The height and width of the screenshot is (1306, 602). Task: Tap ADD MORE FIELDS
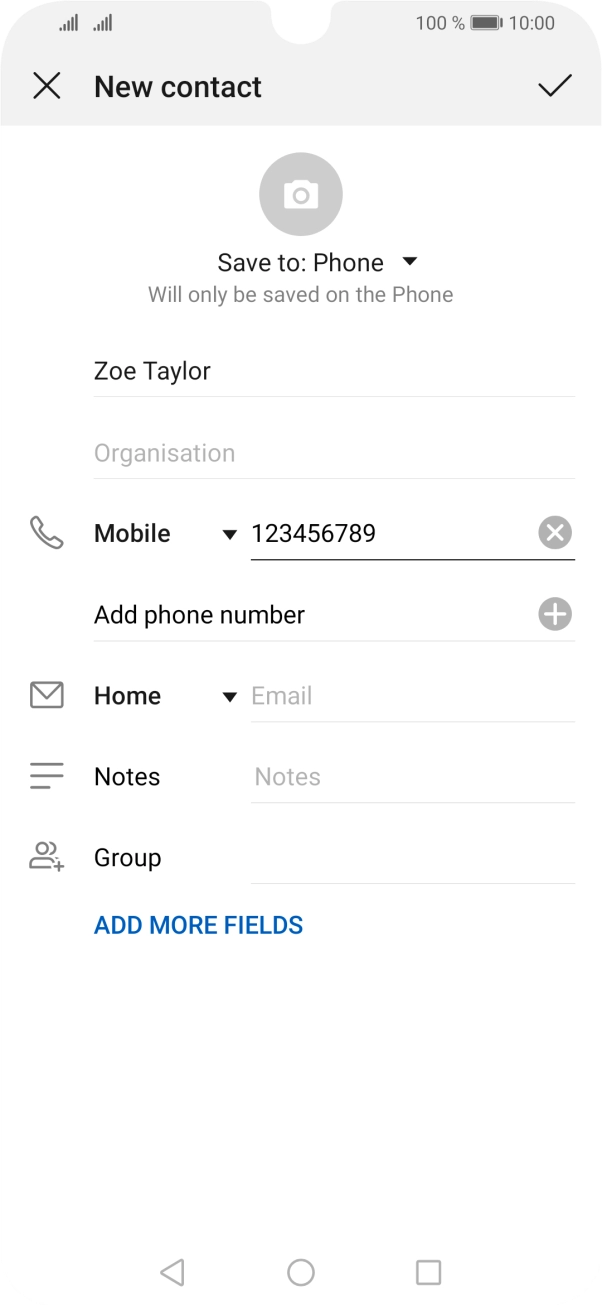pos(198,925)
